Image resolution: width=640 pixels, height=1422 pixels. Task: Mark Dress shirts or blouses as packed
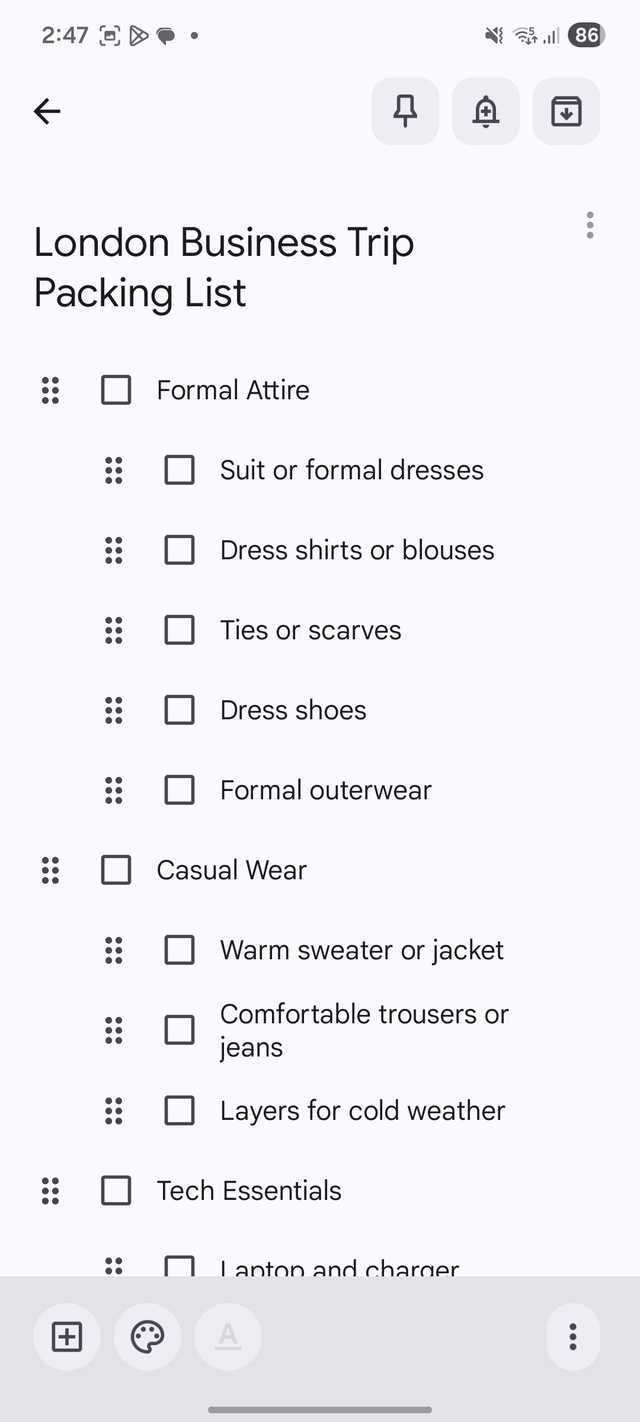tap(179, 550)
